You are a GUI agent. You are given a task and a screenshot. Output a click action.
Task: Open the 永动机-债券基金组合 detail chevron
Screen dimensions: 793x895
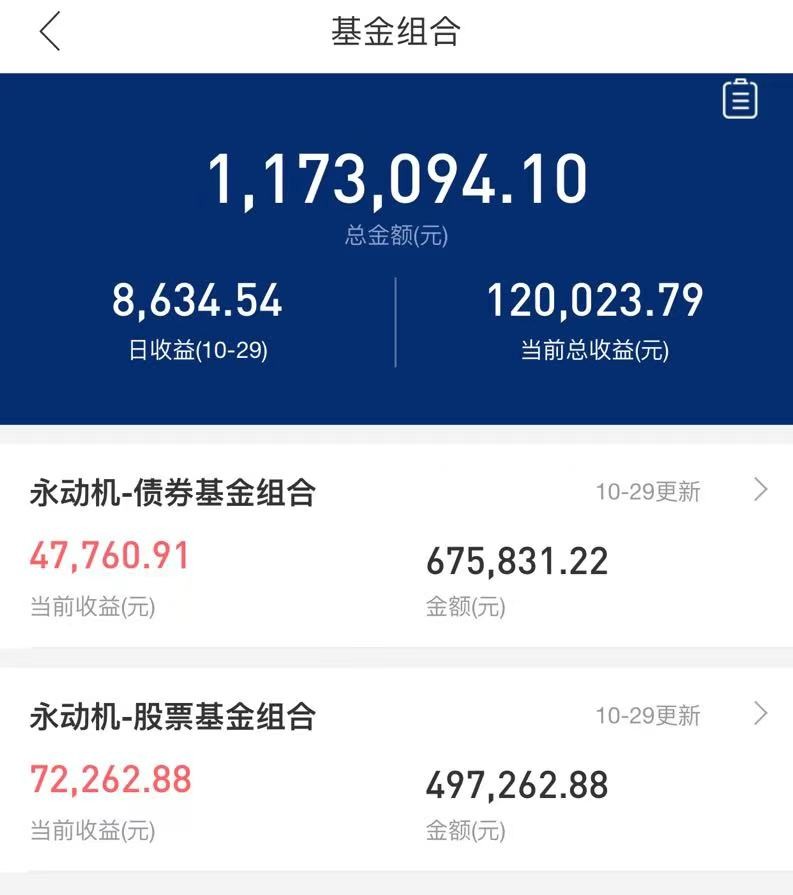(761, 491)
